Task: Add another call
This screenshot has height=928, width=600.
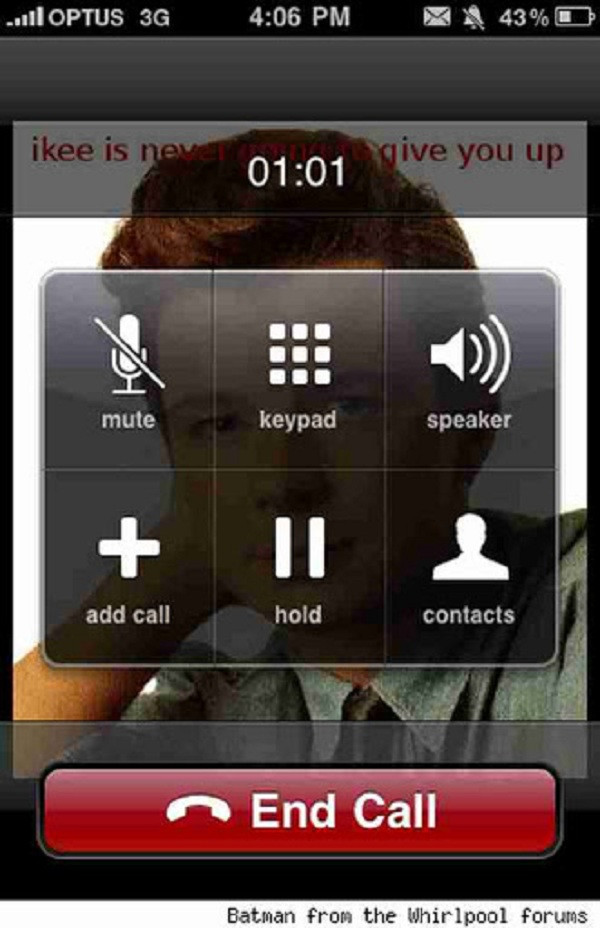Action: pyautogui.click(x=128, y=566)
